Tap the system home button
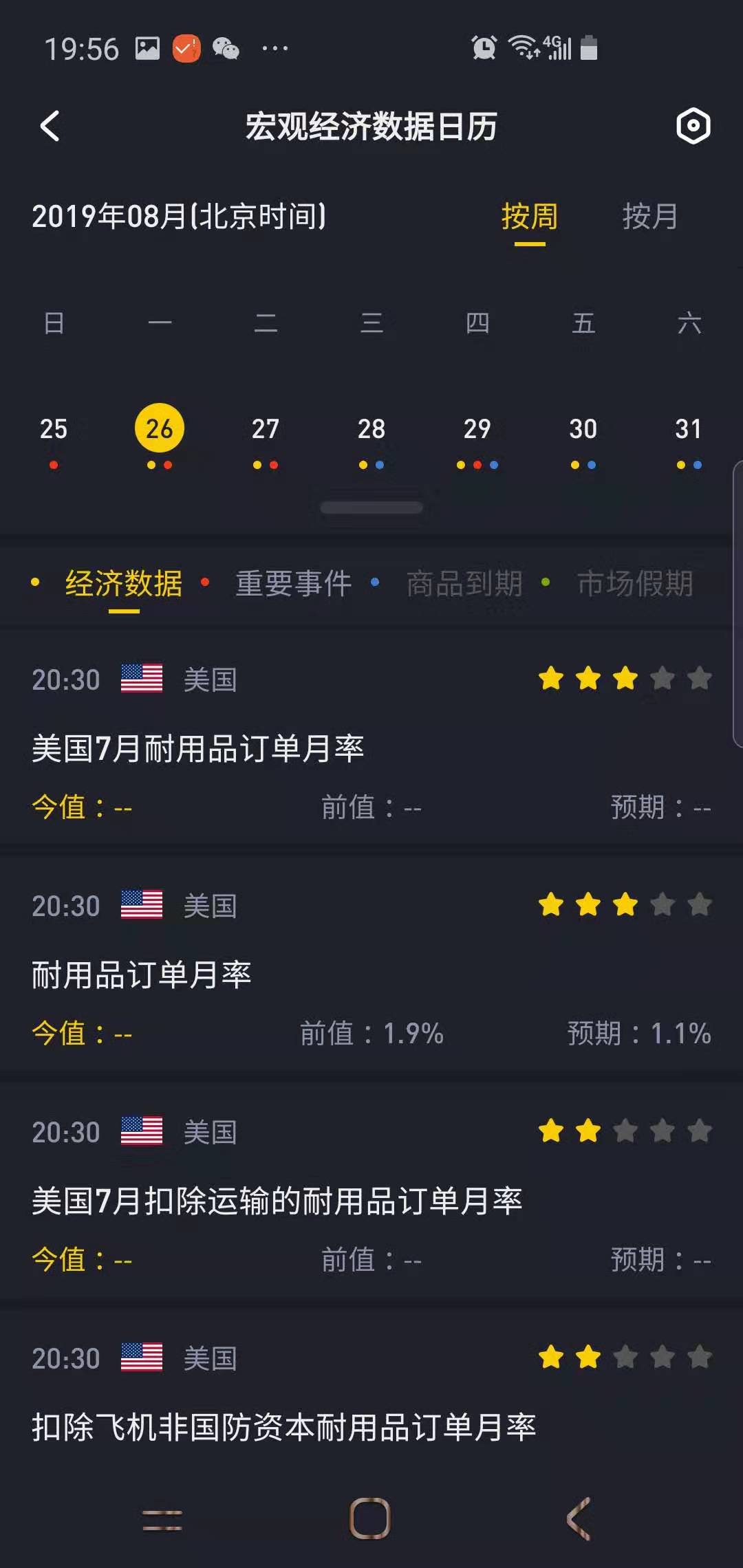 point(370,1518)
